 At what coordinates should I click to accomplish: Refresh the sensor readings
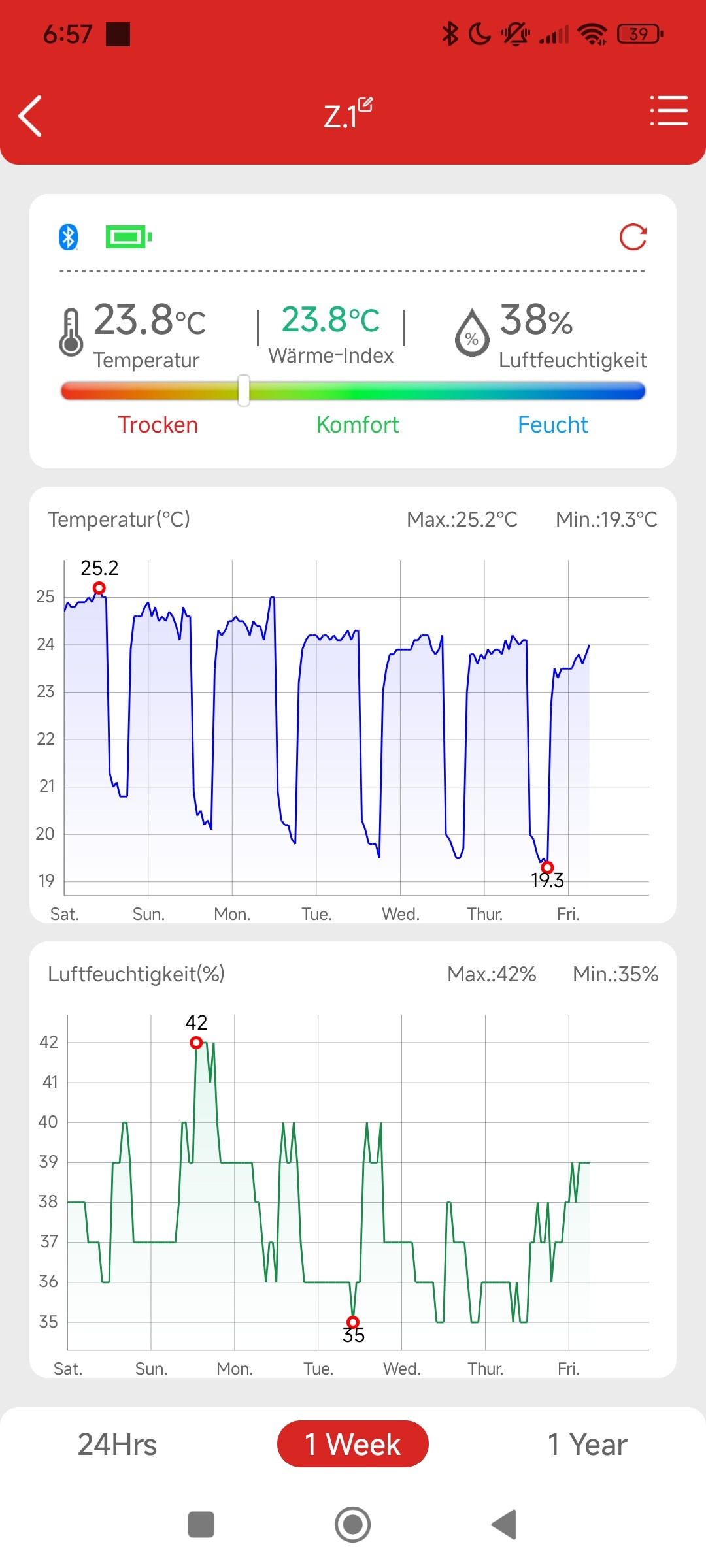[x=633, y=237]
